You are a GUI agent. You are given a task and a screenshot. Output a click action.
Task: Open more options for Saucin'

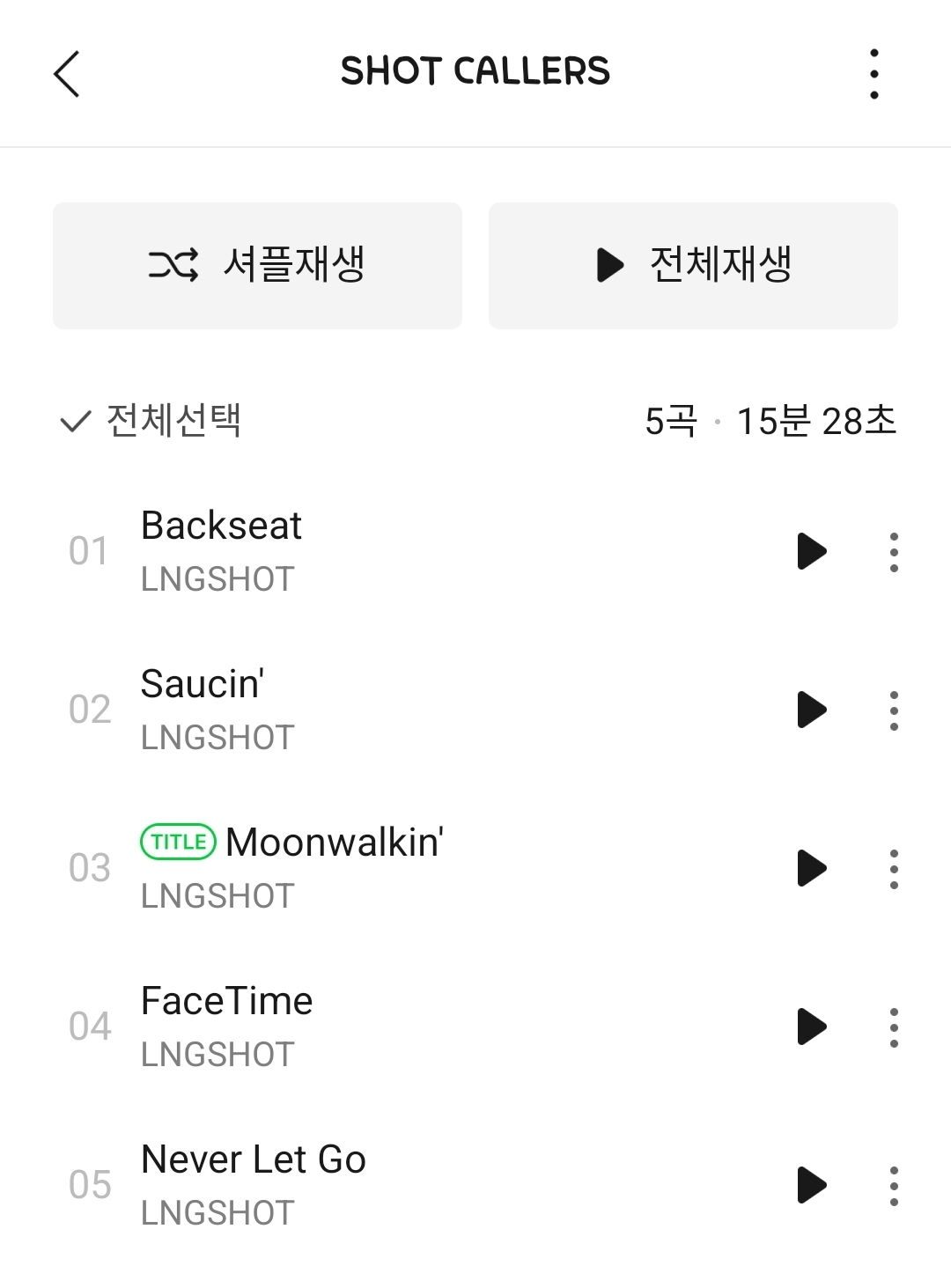click(894, 710)
